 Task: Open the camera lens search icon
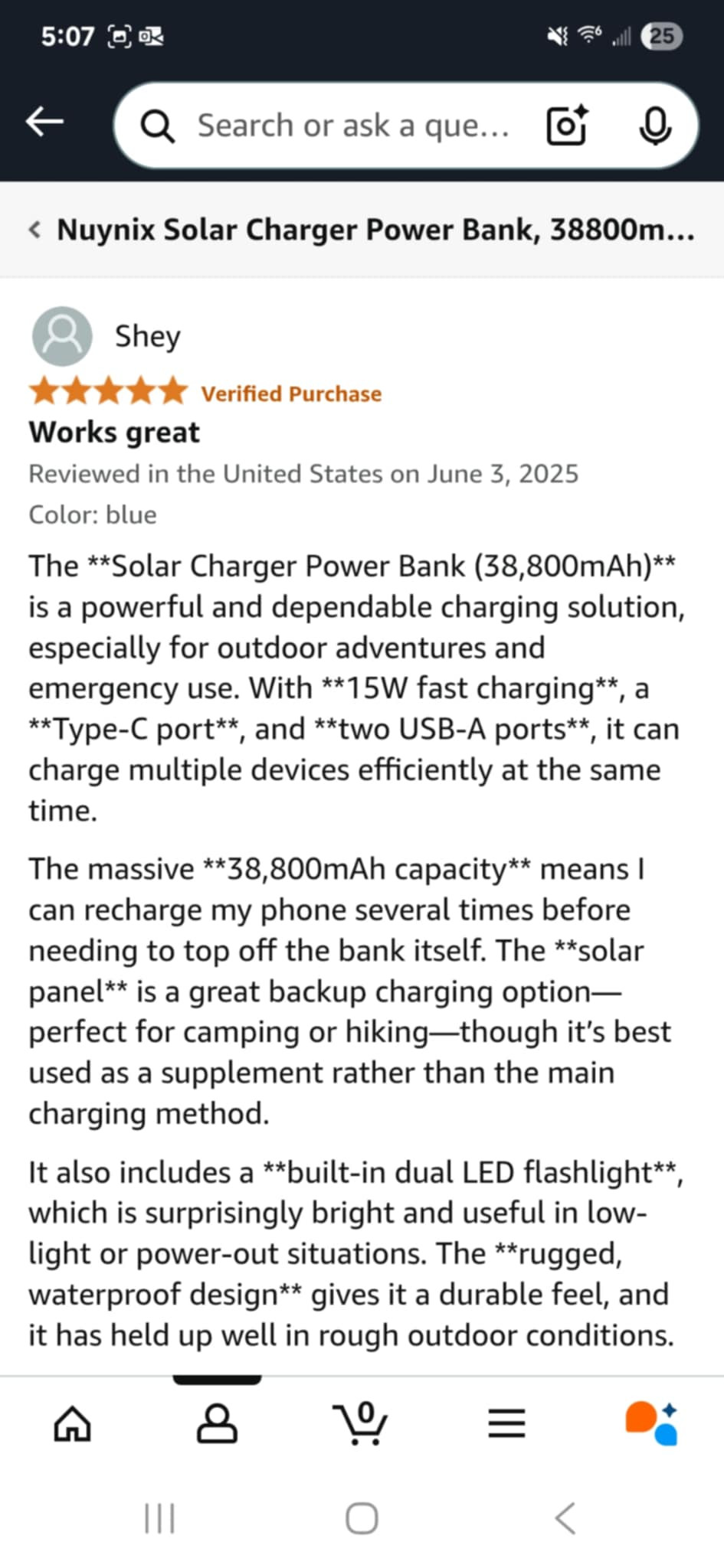pyautogui.click(x=568, y=125)
